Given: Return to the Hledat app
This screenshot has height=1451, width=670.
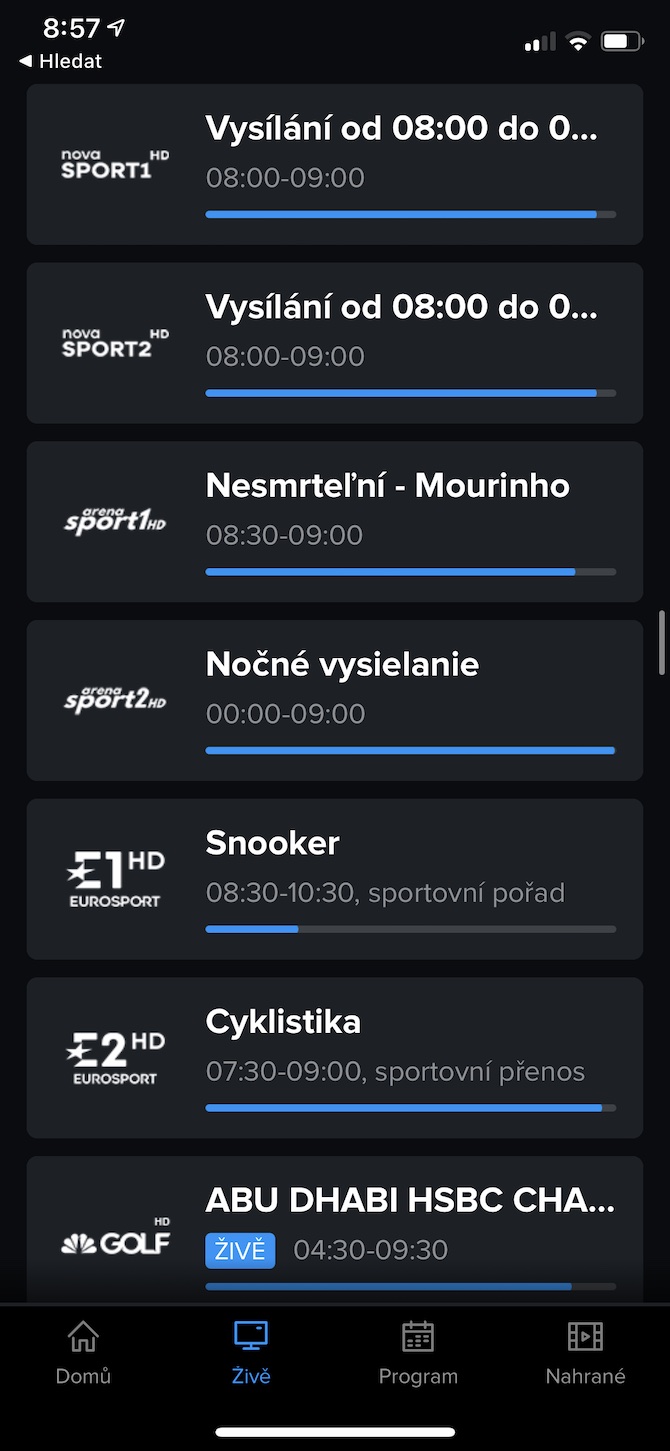Looking at the screenshot, I should pos(61,61).
